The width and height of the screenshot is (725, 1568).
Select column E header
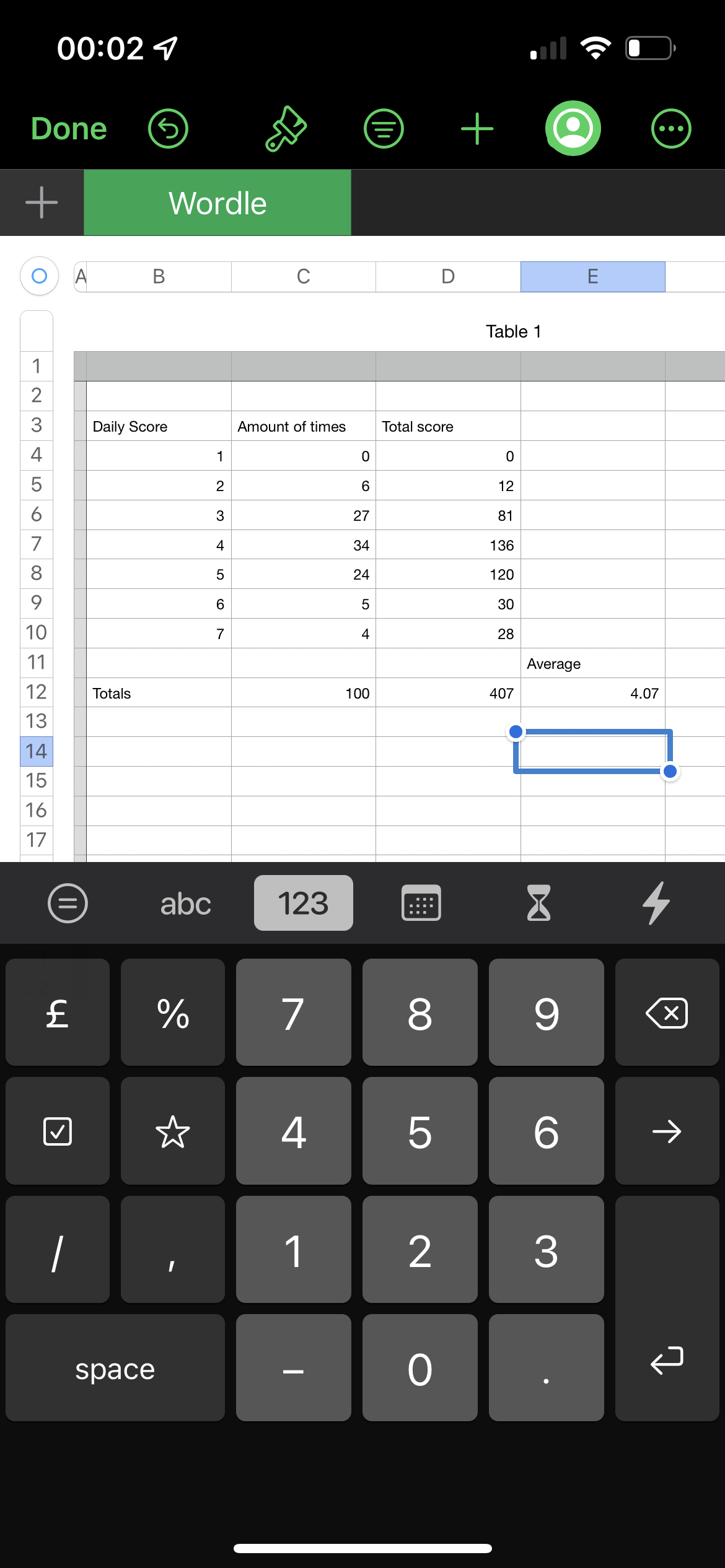[x=592, y=276]
